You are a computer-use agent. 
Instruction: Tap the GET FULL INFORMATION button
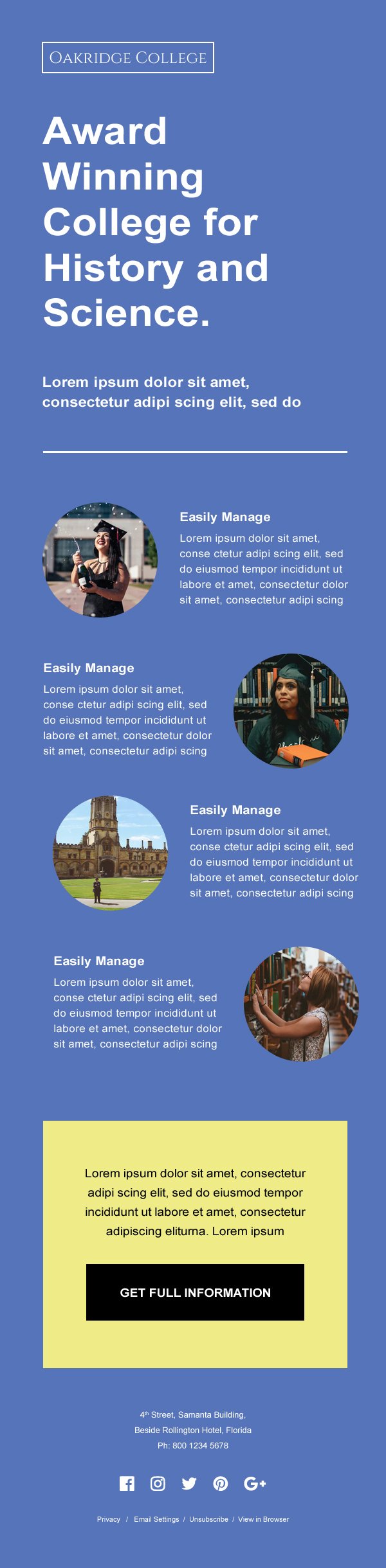coord(195,1292)
